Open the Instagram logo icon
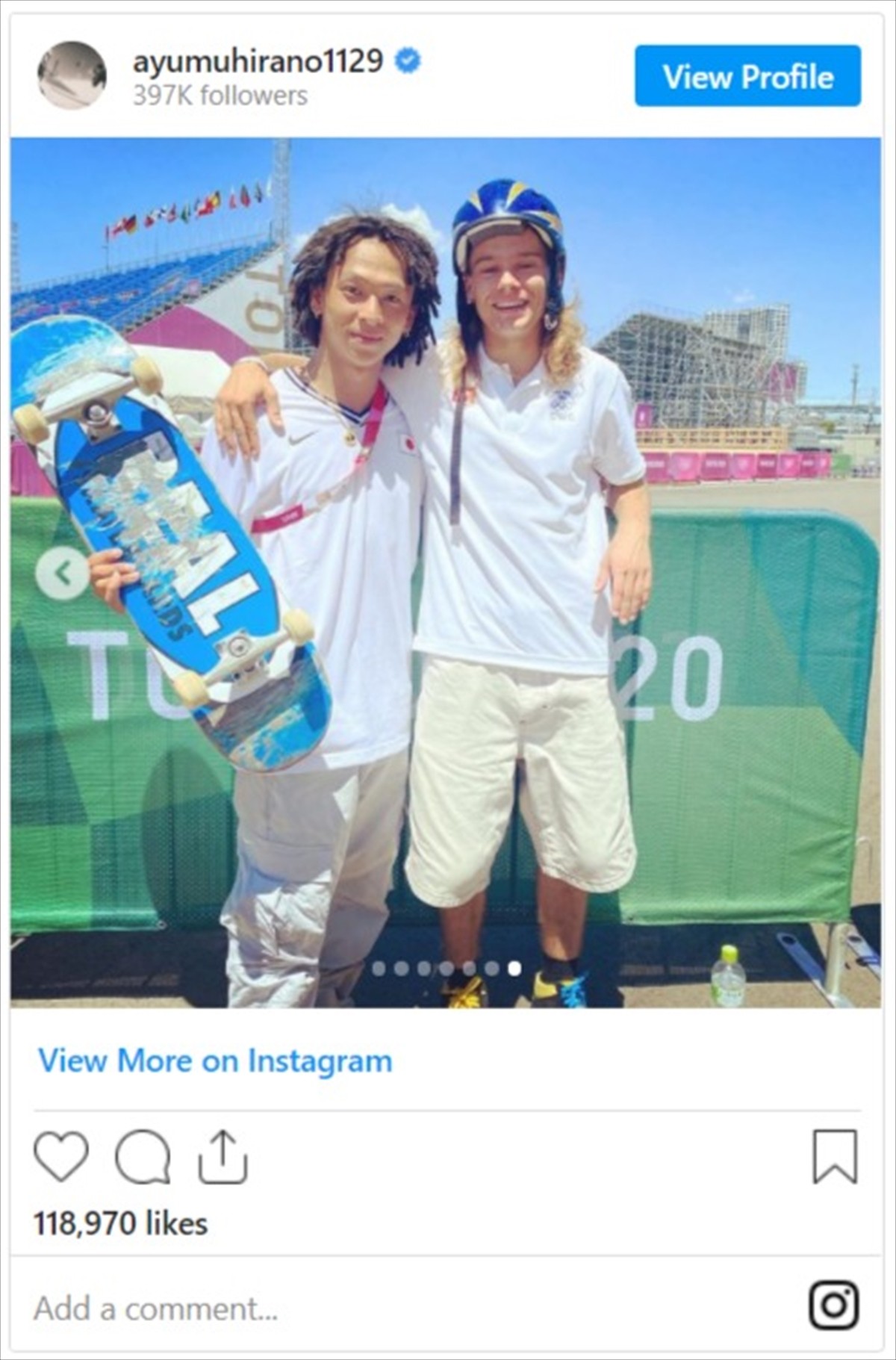This screenshot has height=1360, width=896. 833,1305
